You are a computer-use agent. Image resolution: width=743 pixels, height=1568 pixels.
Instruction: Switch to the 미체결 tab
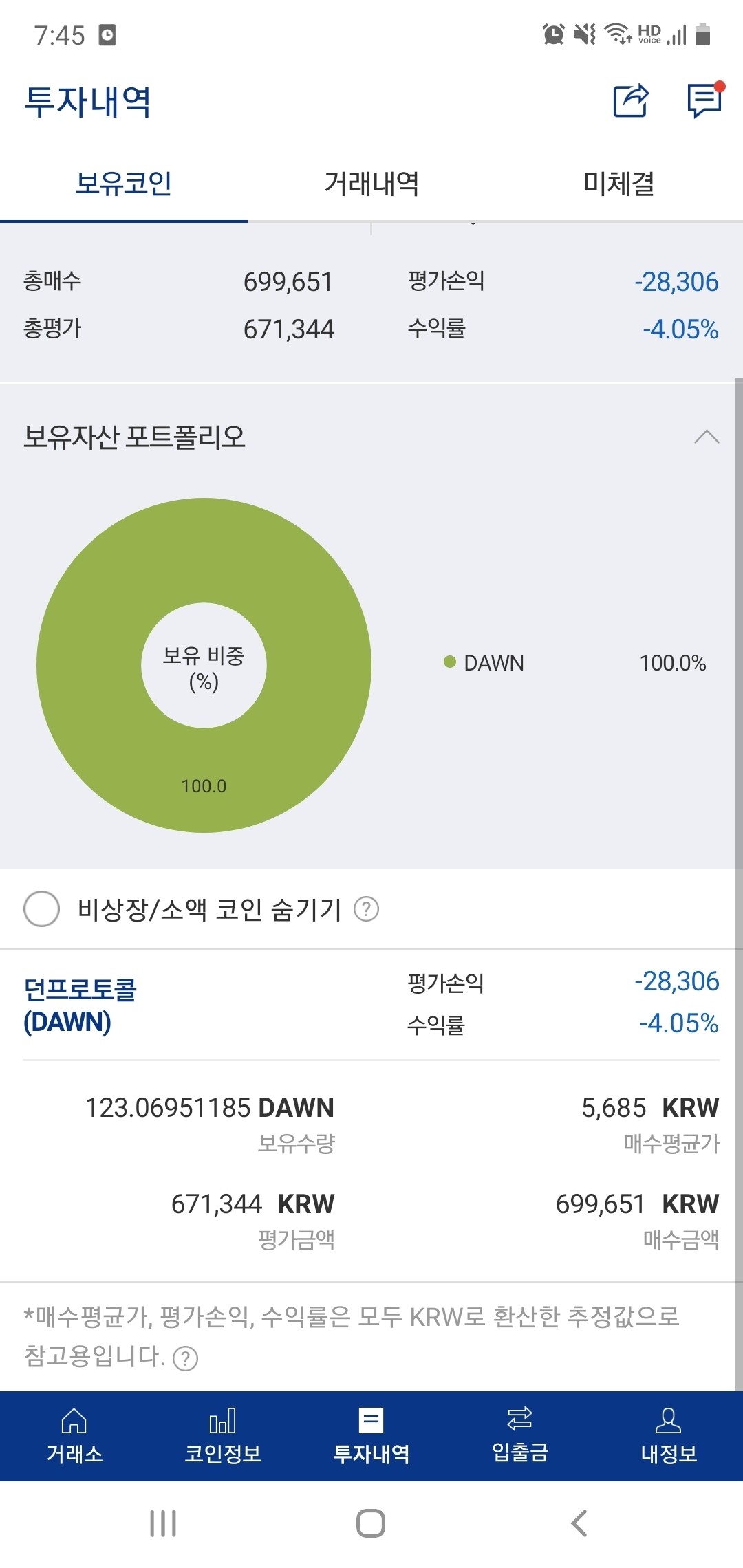point(619,184)
